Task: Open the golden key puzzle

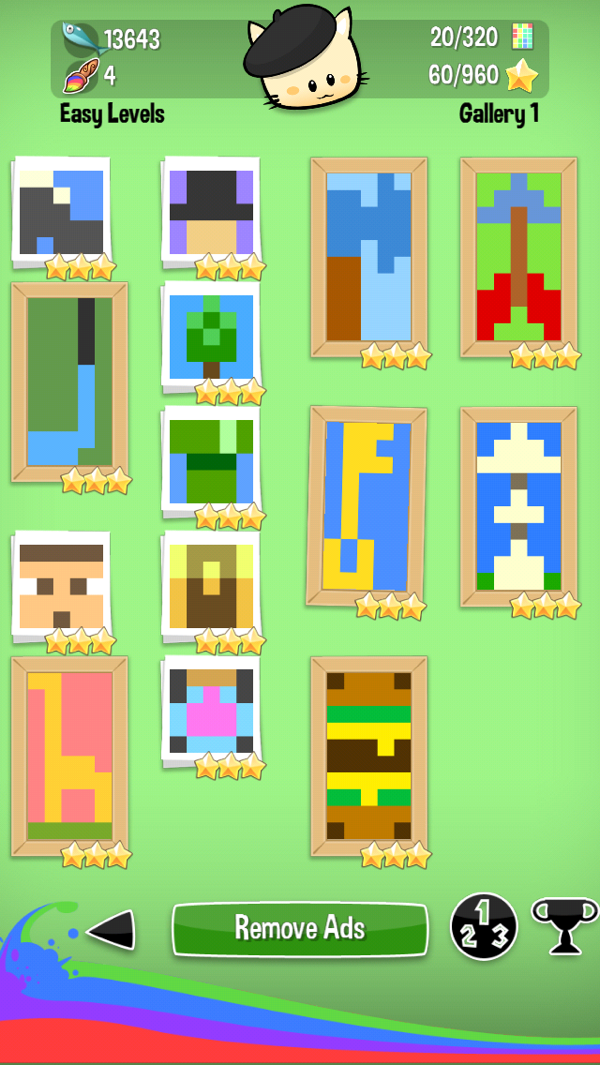Action: coord(367,505)
